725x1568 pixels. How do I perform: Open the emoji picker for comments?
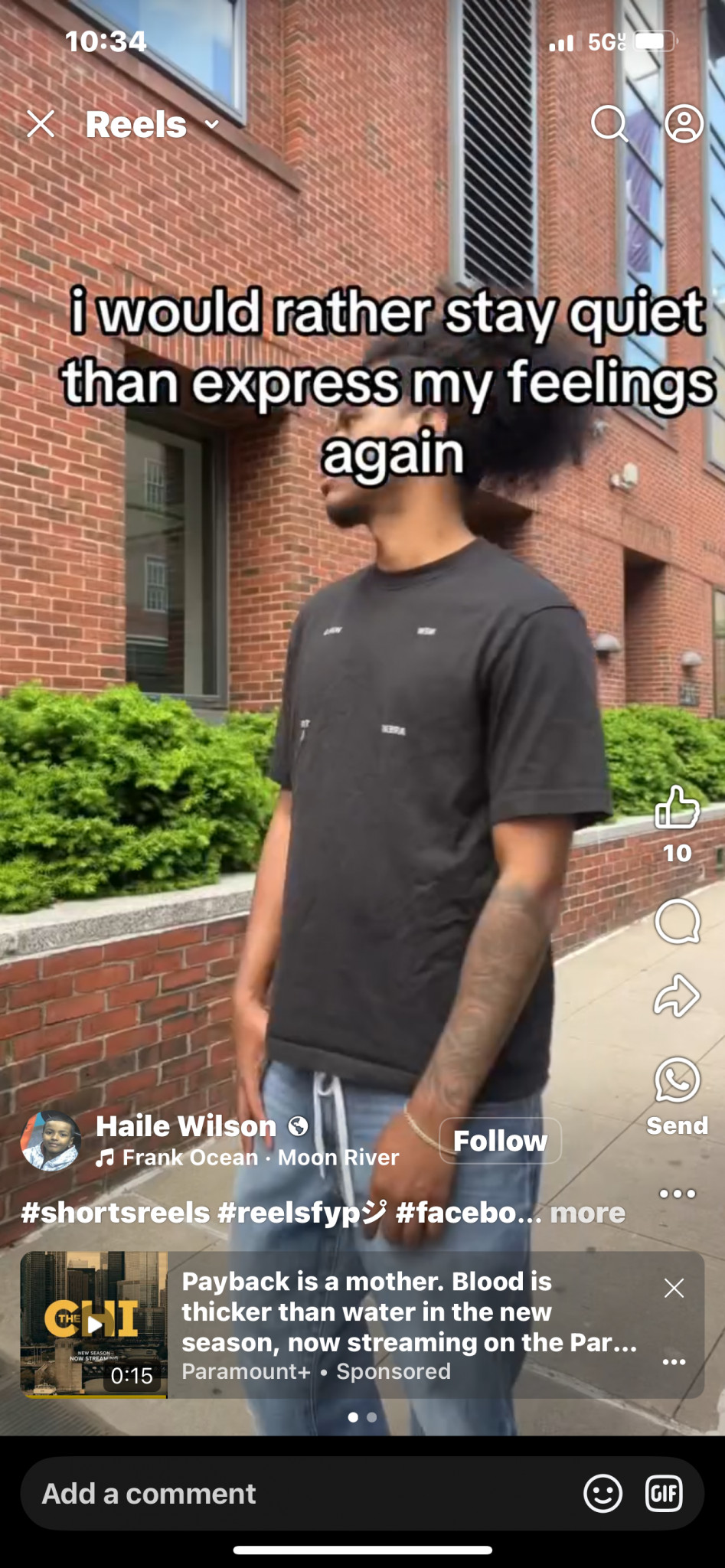tap(603, 1493)
